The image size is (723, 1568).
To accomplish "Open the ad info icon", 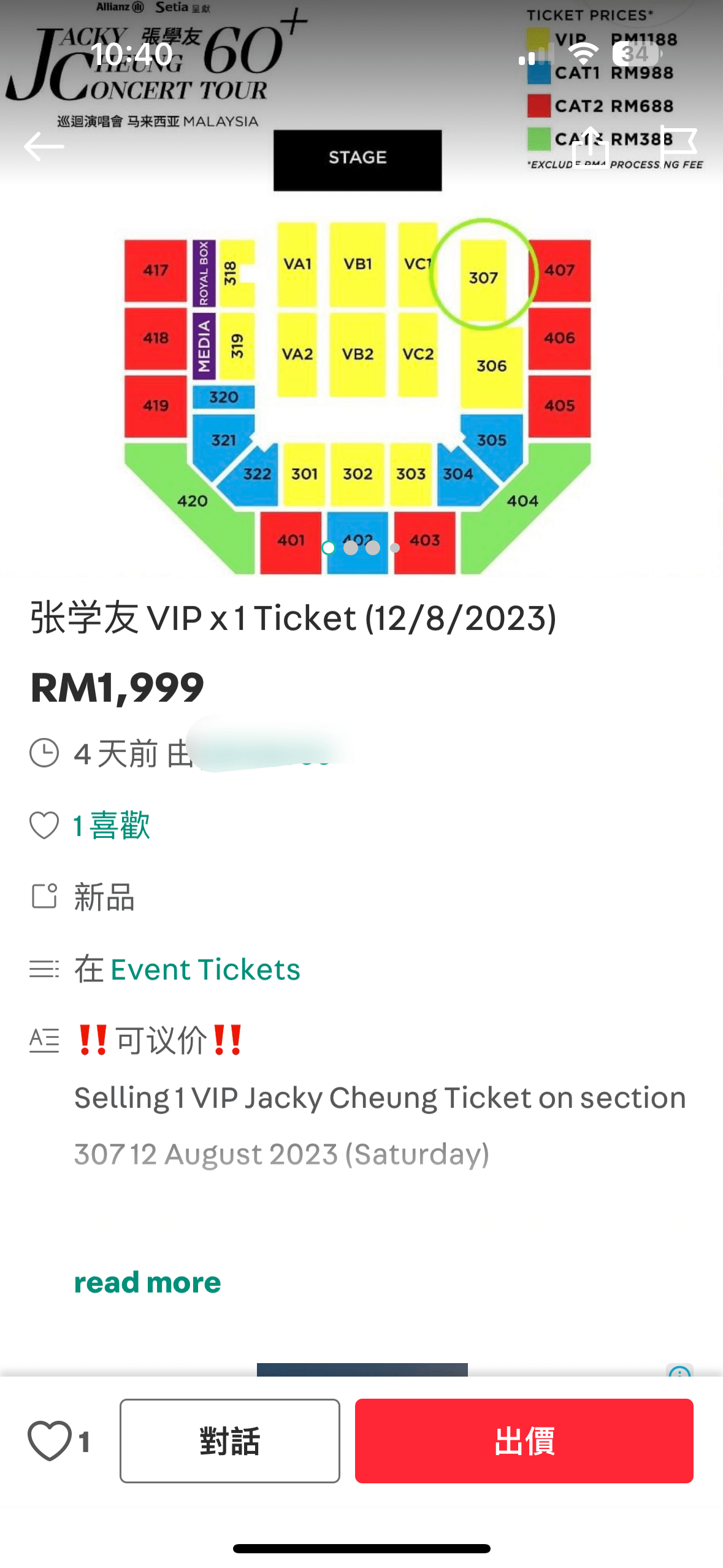I will tap(679, 1370).
